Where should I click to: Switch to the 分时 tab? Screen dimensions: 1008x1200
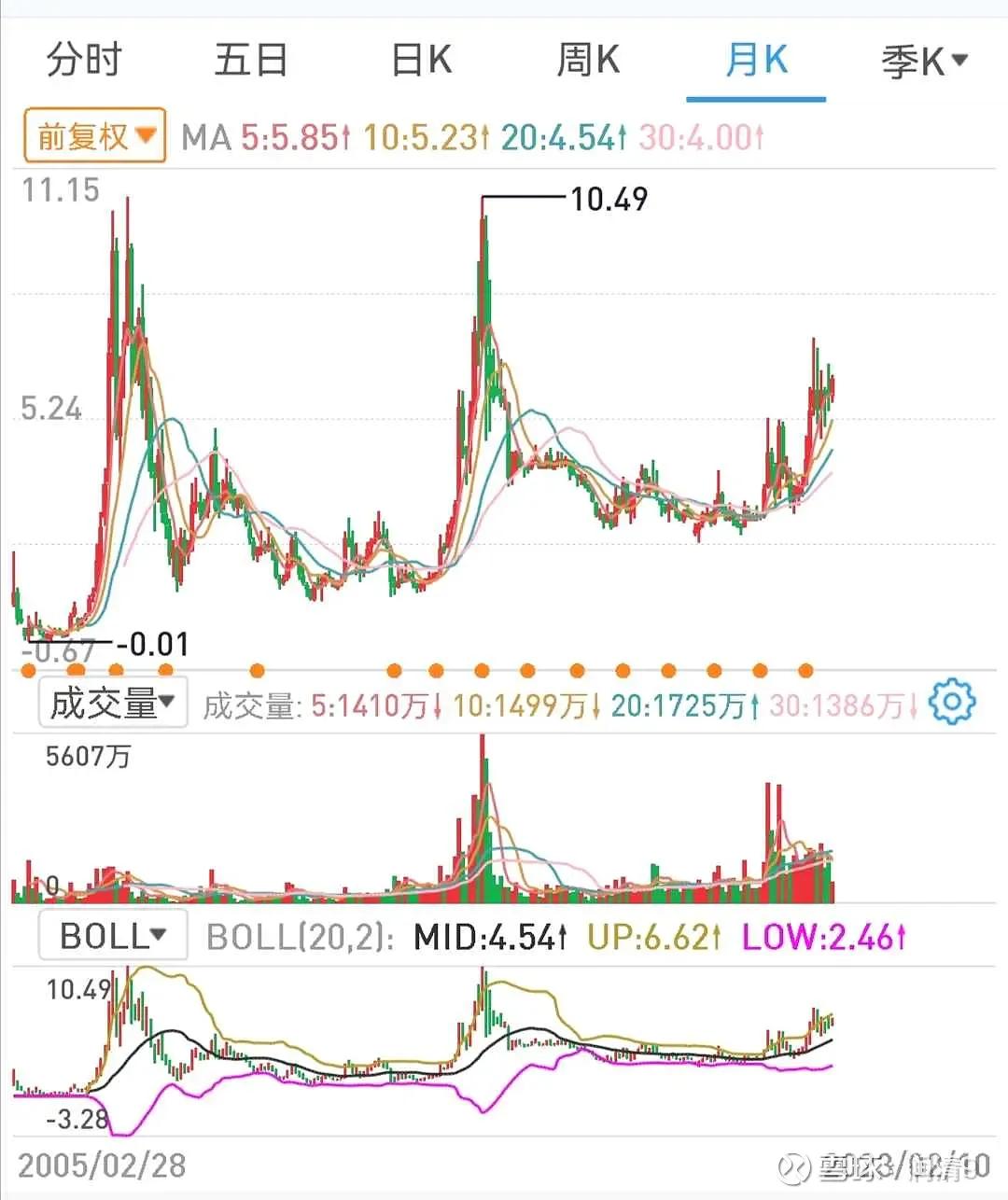(x=84, y=59)
